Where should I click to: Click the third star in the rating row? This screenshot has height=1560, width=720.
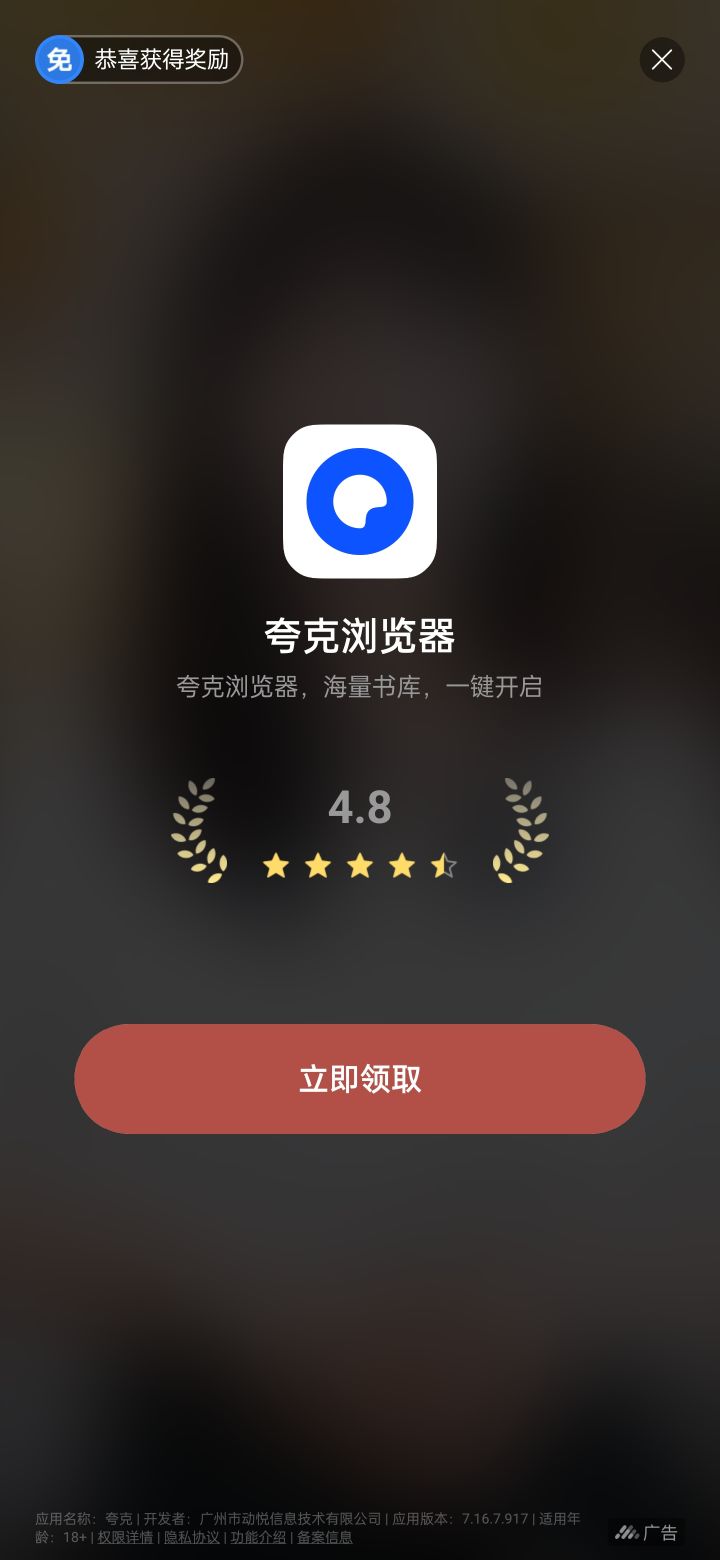[x=360, y=866]
